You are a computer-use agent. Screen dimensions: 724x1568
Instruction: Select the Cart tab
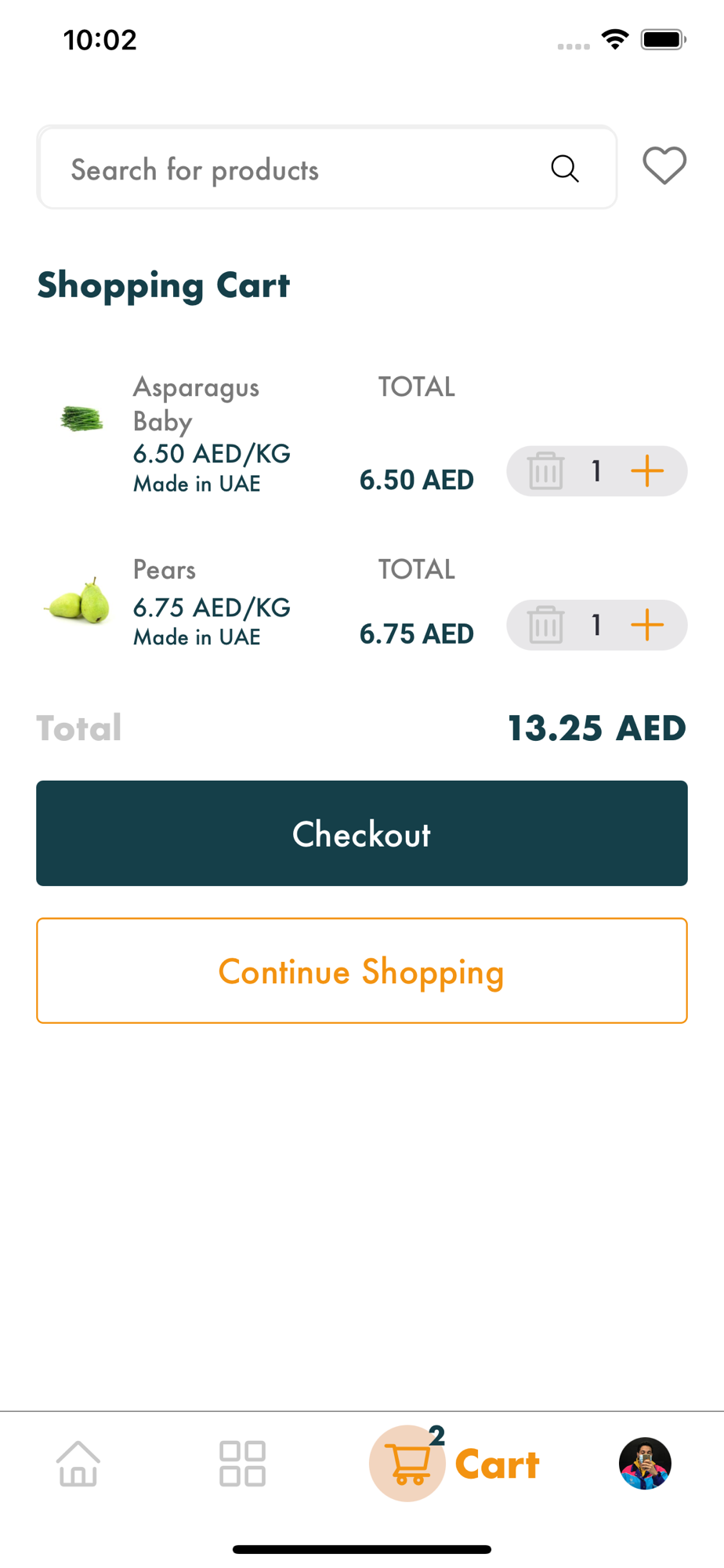454,1463
